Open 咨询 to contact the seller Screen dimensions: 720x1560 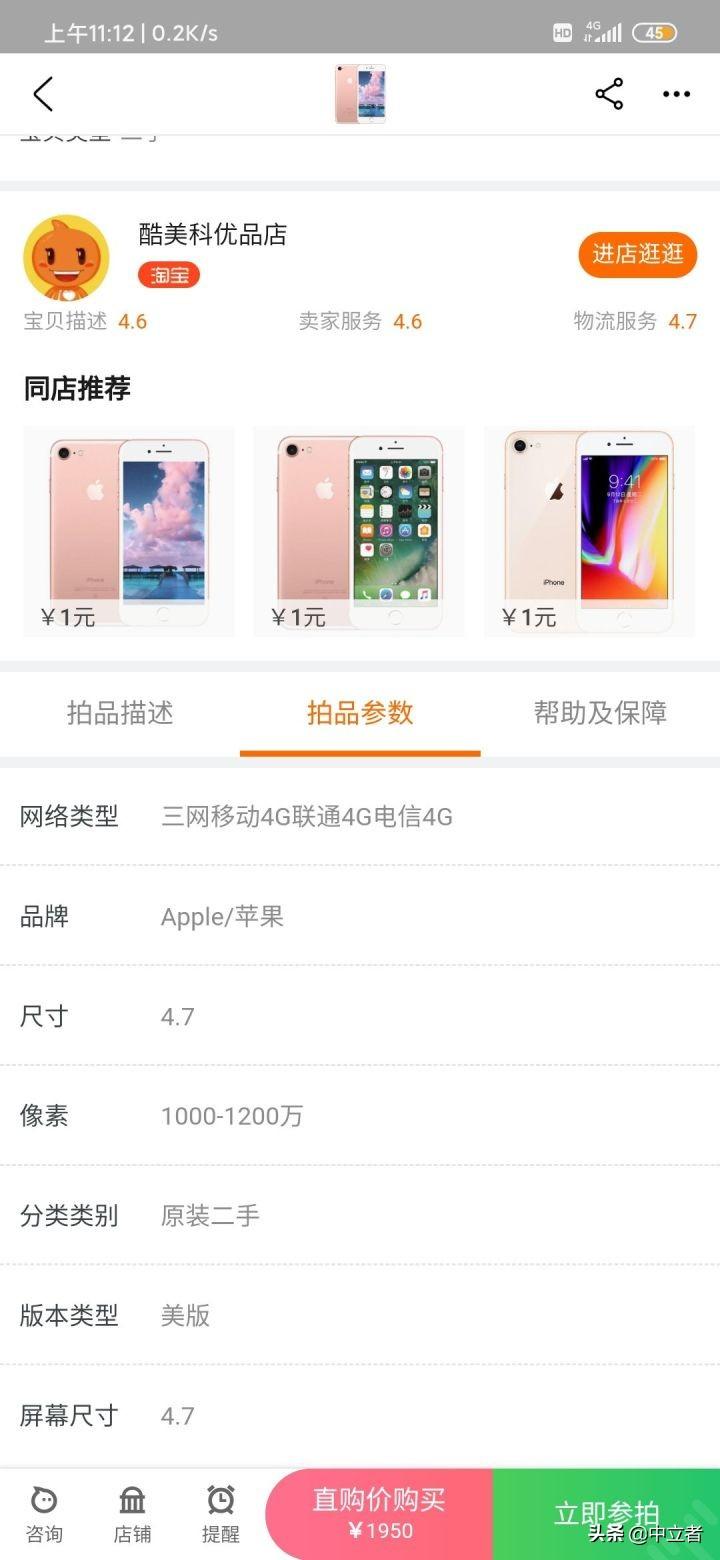[44, 1514]
